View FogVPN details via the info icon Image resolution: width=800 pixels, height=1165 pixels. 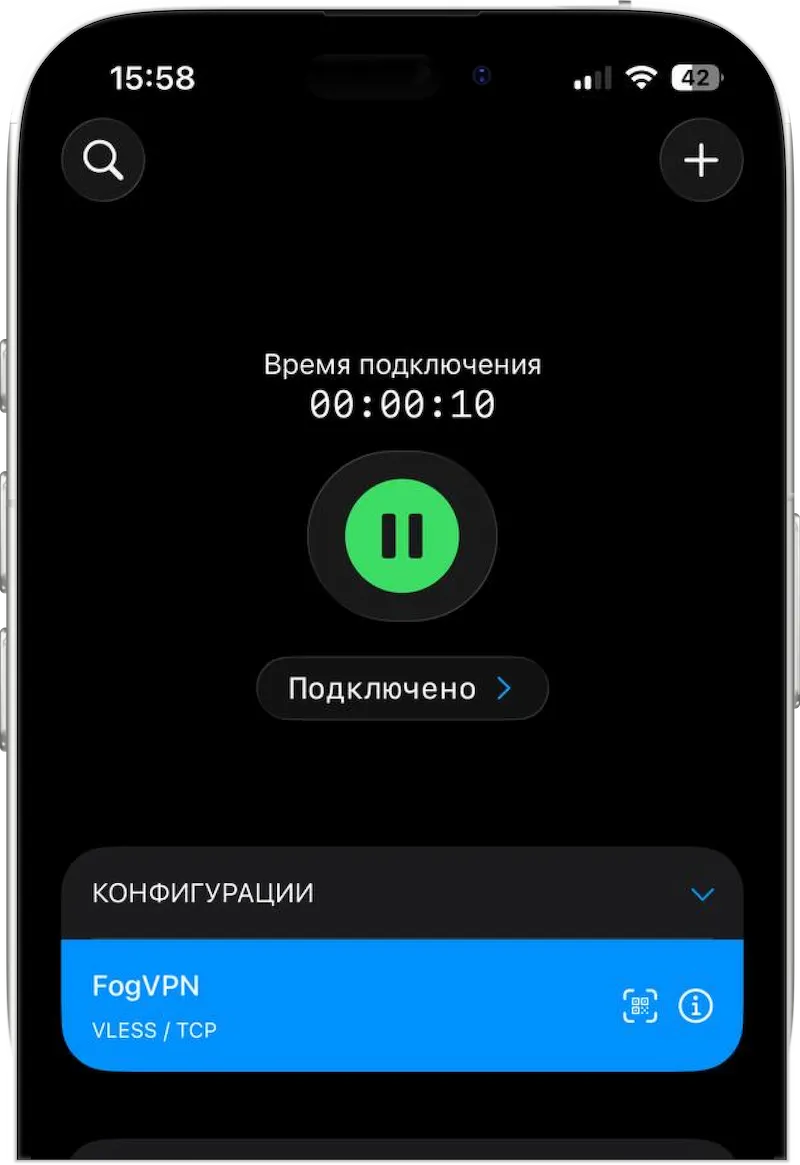pyautogui.click(x=697, y=1005)
